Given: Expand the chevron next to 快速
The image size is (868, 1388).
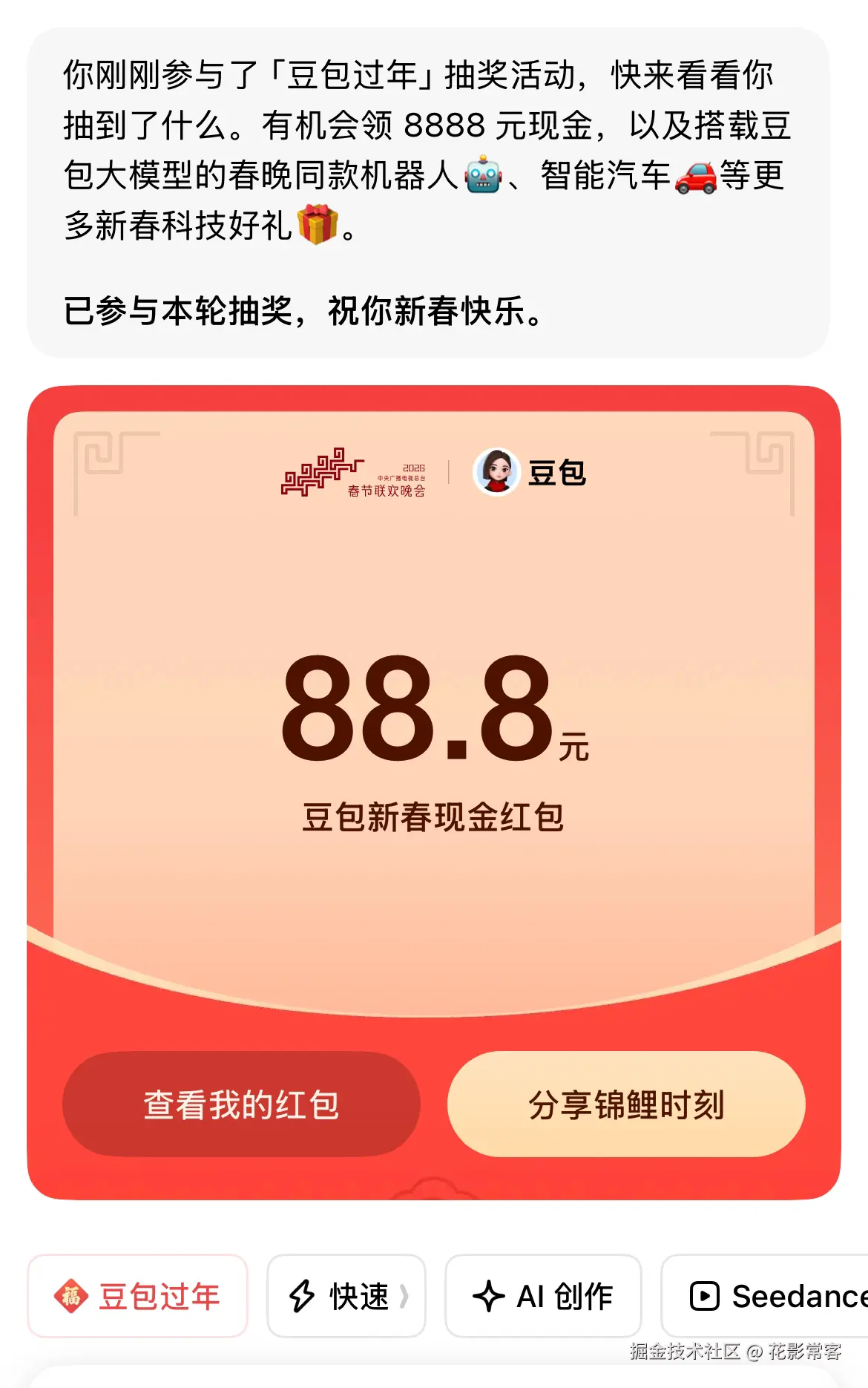Looking at the screenshot, I should 404,1296.
